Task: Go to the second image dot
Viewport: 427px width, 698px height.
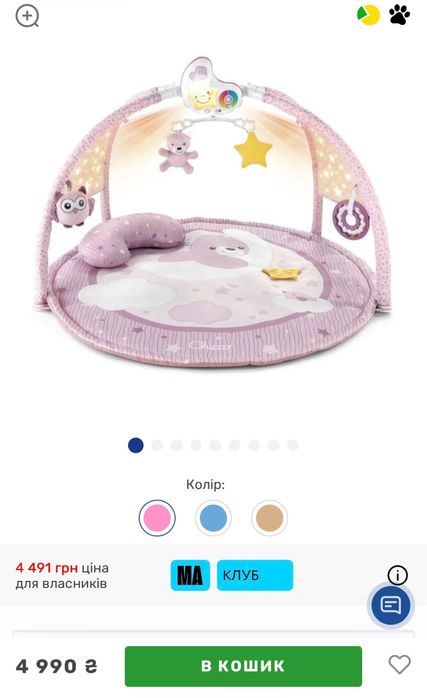Action: coord(157,445)
